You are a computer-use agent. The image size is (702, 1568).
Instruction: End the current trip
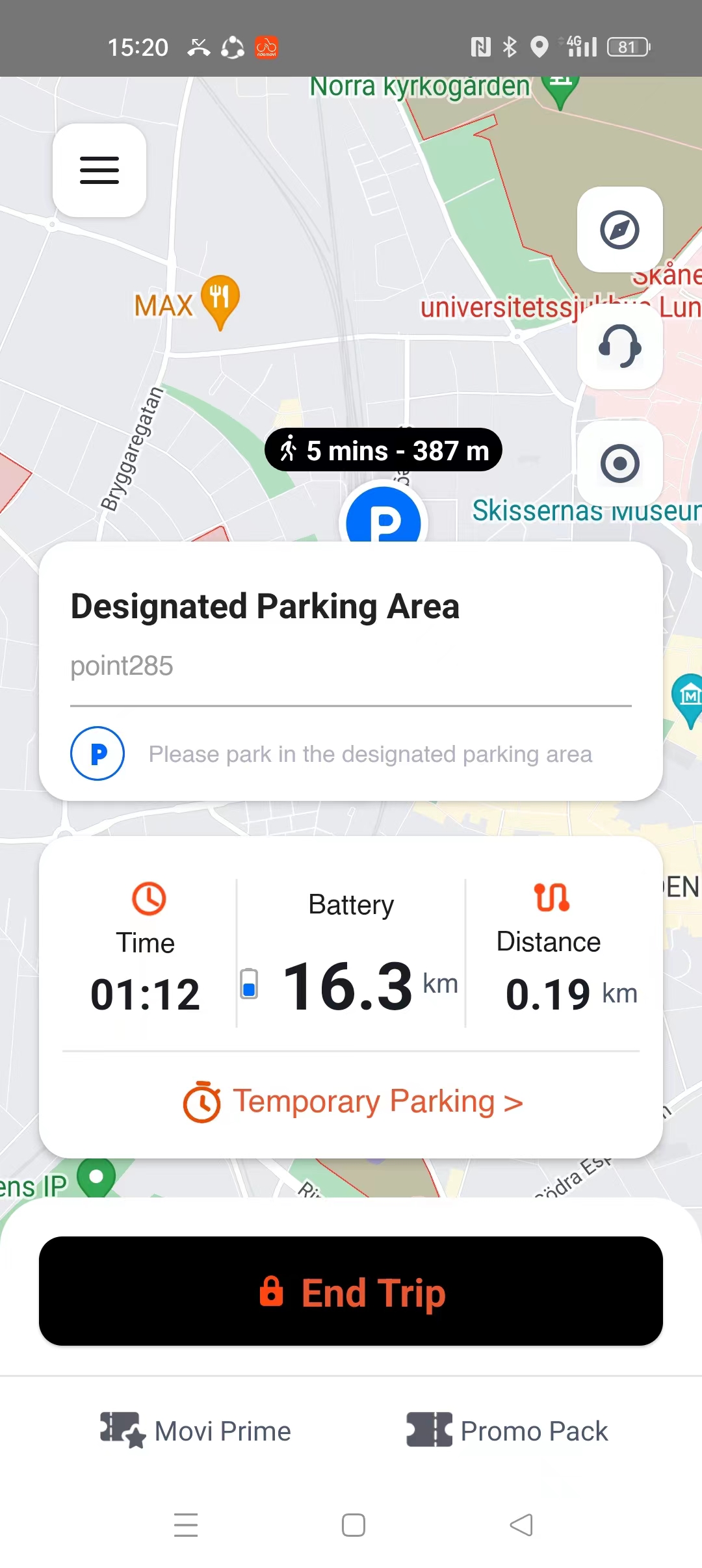click(351, 1291)
